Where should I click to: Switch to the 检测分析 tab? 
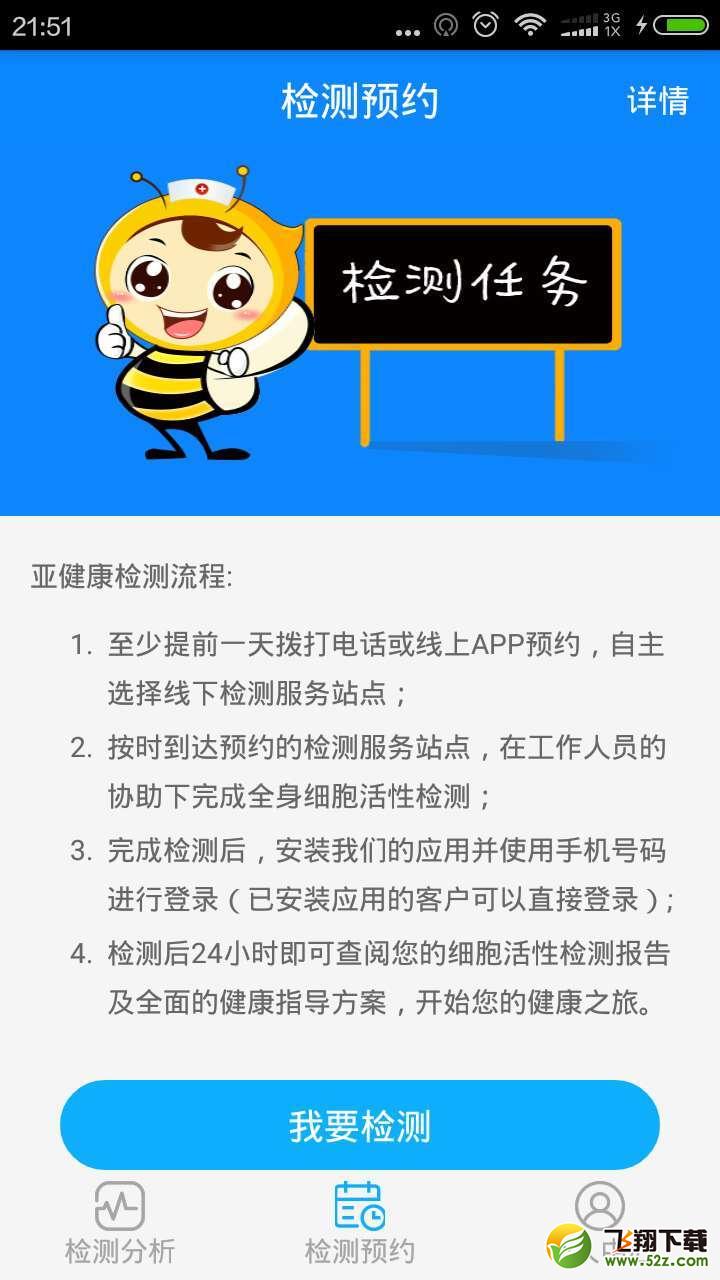pyautogui.click(x=120, y=1222)
